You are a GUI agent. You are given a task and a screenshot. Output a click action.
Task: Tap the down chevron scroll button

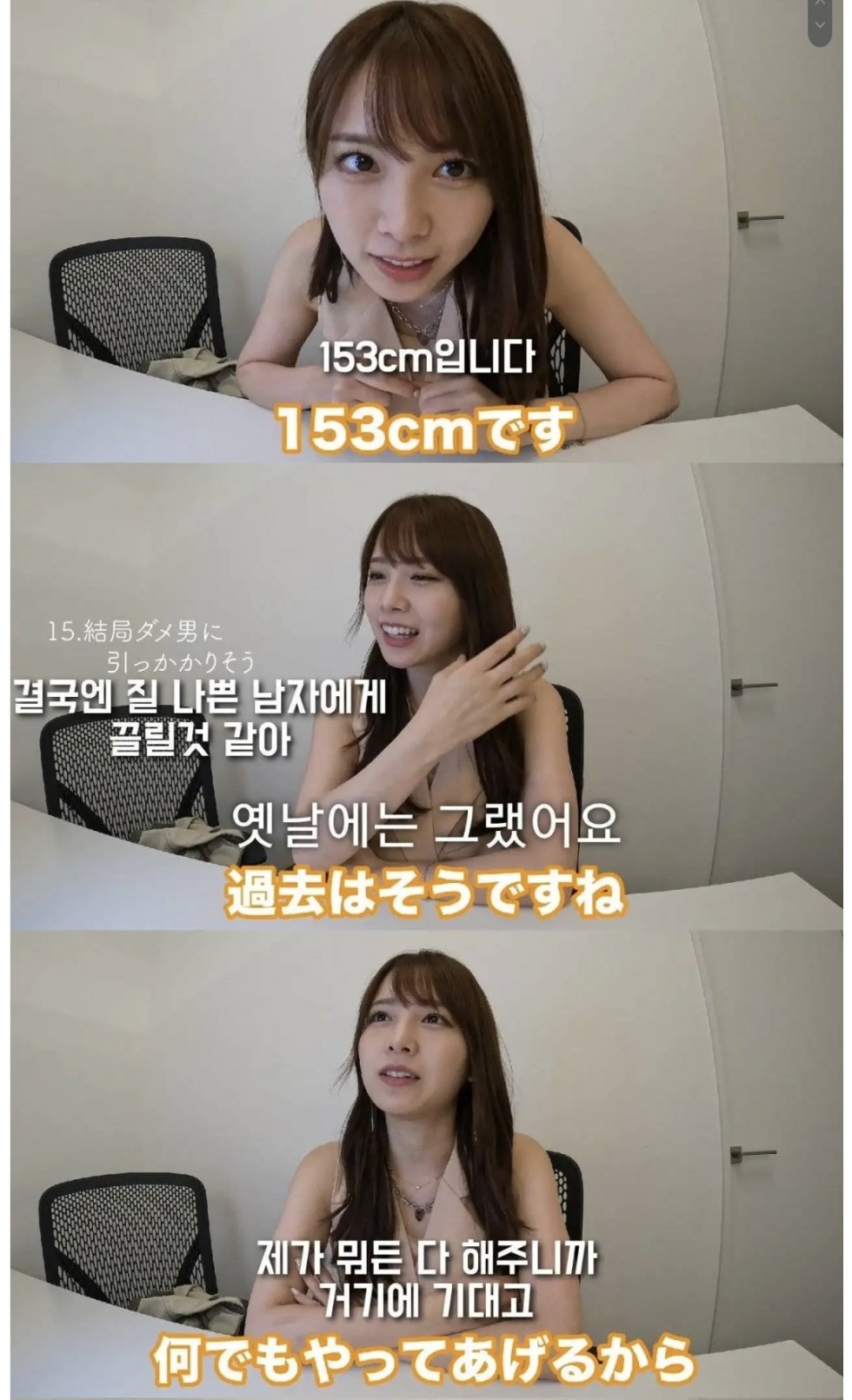click(820, 25)
